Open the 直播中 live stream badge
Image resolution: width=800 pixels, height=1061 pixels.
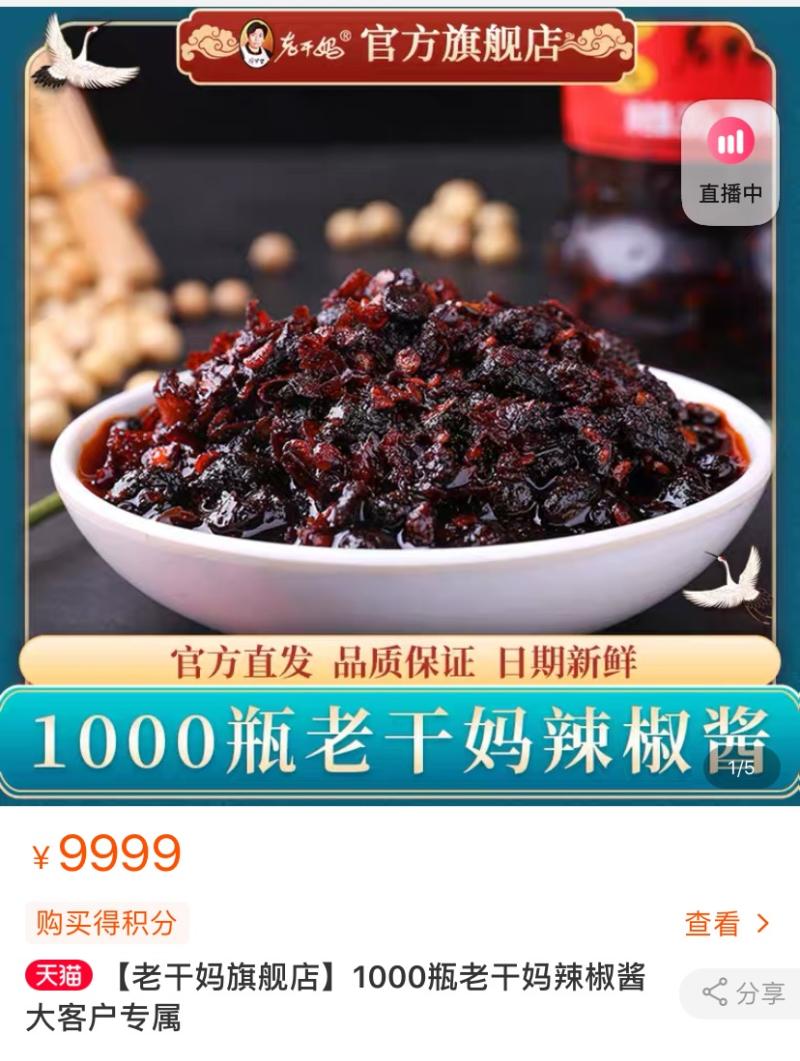click(729, 162)
